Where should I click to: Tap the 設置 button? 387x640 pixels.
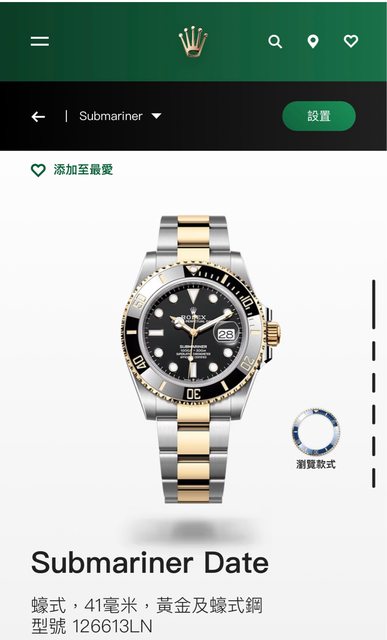[x=319, y=116]
